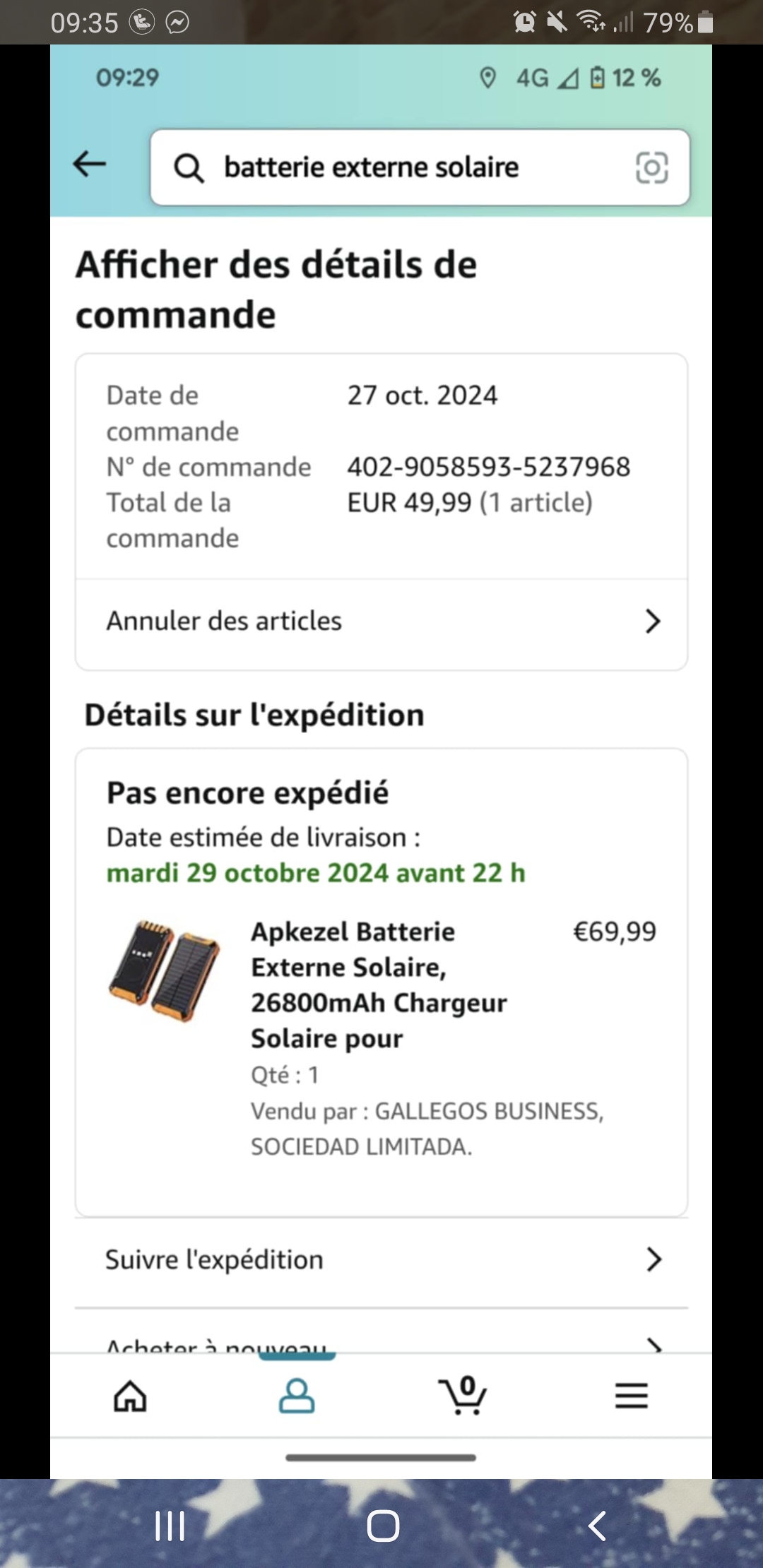Switch to the Home tab

131,1396
